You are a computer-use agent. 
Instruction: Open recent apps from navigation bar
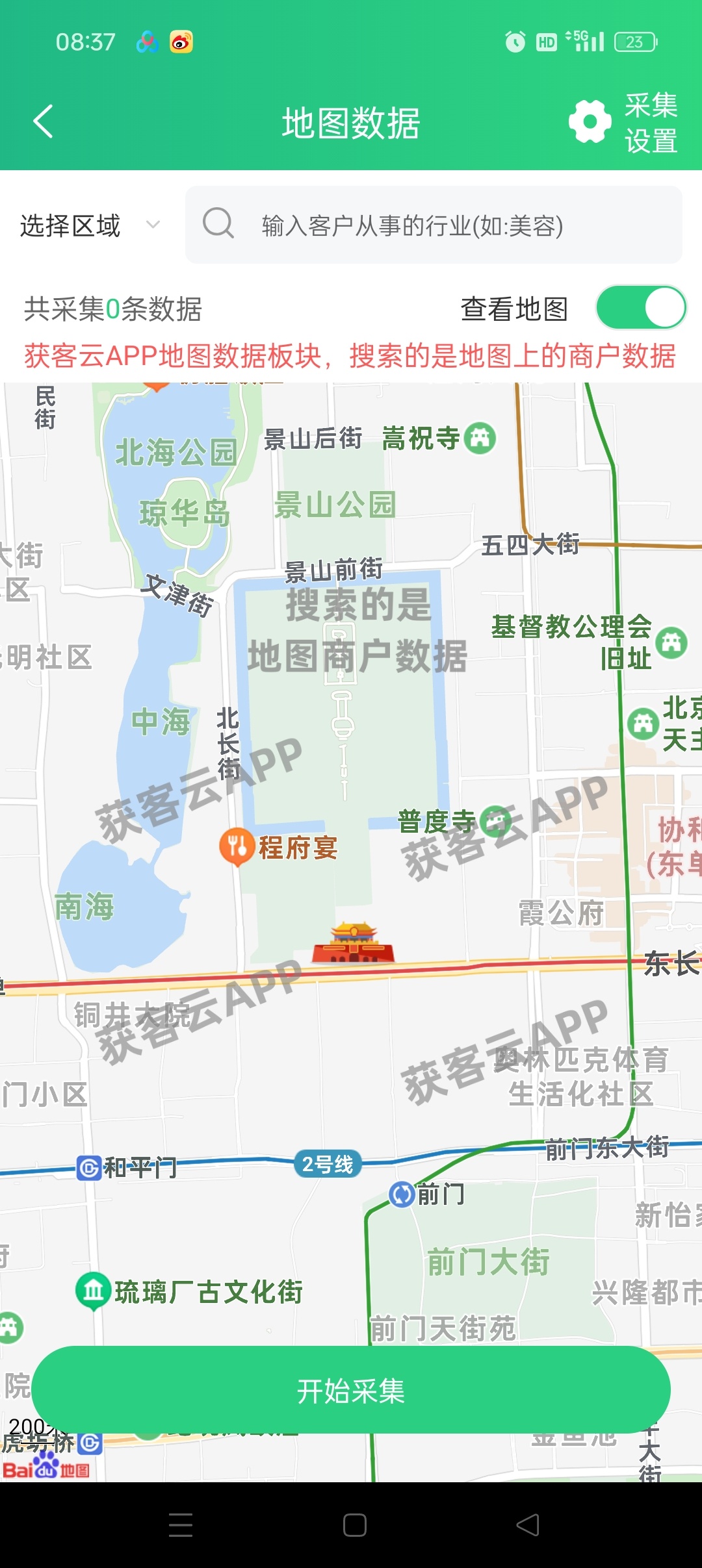[x=181, y=1525]
